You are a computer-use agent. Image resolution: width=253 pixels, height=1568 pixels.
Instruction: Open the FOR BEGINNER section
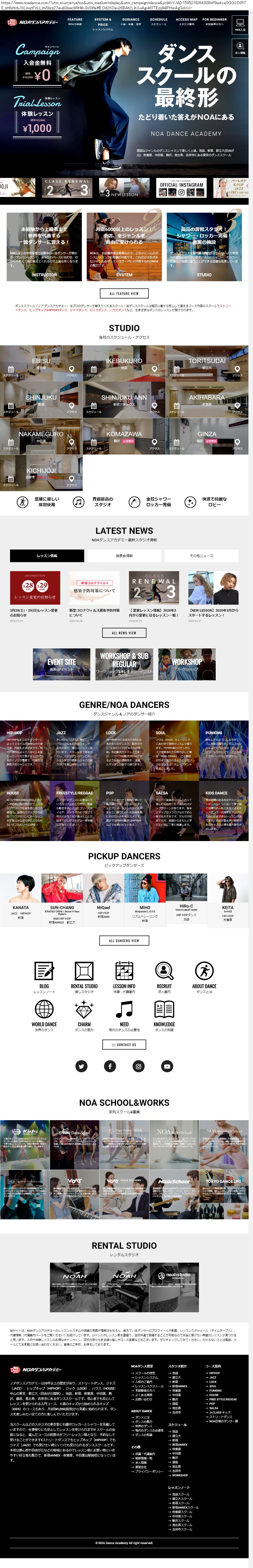click(215, 22)
